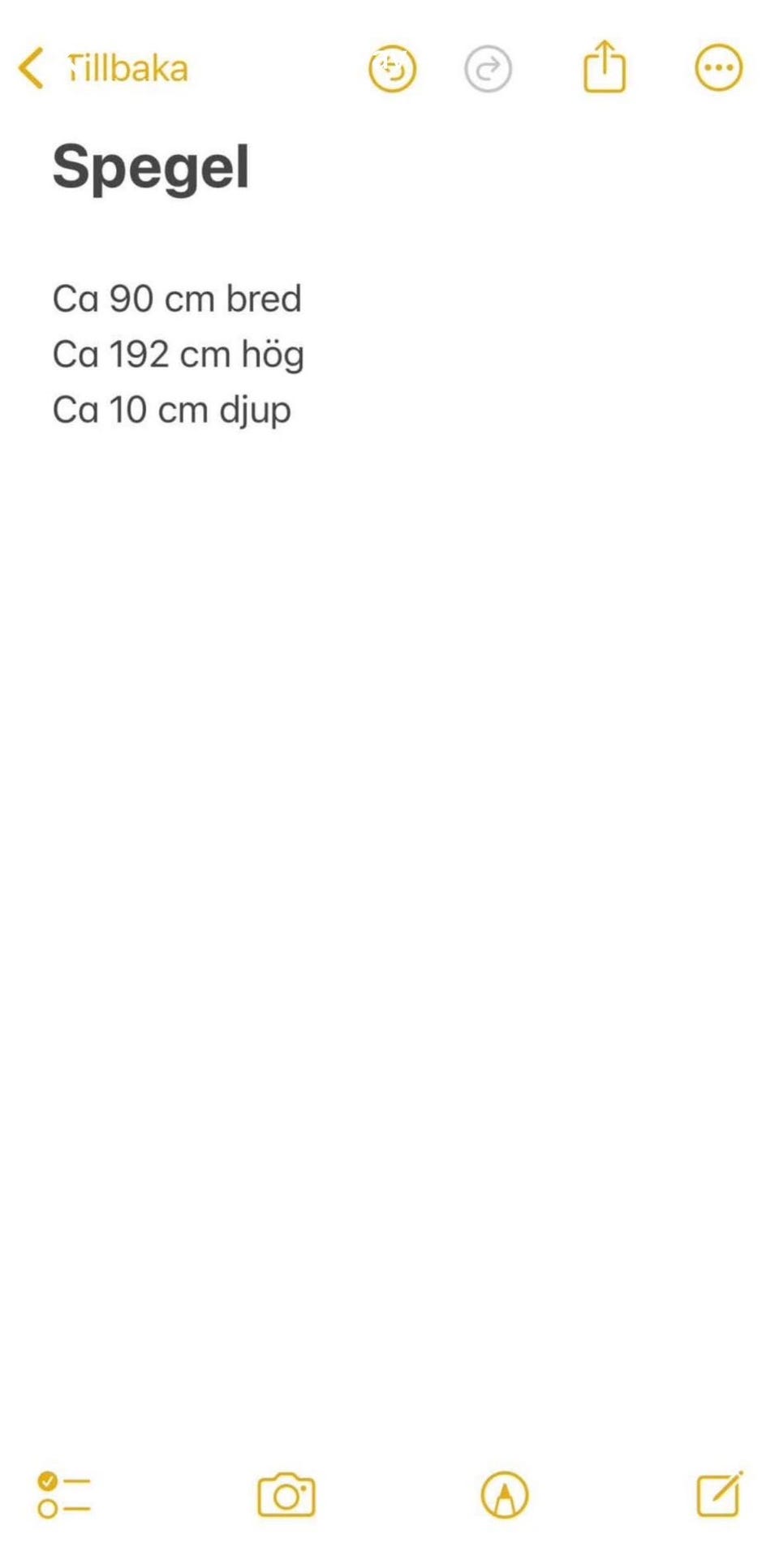The width and height of the screenshot is (779, 1568).
Task: Open the more options menu
Action: click(x=719, y=67)
